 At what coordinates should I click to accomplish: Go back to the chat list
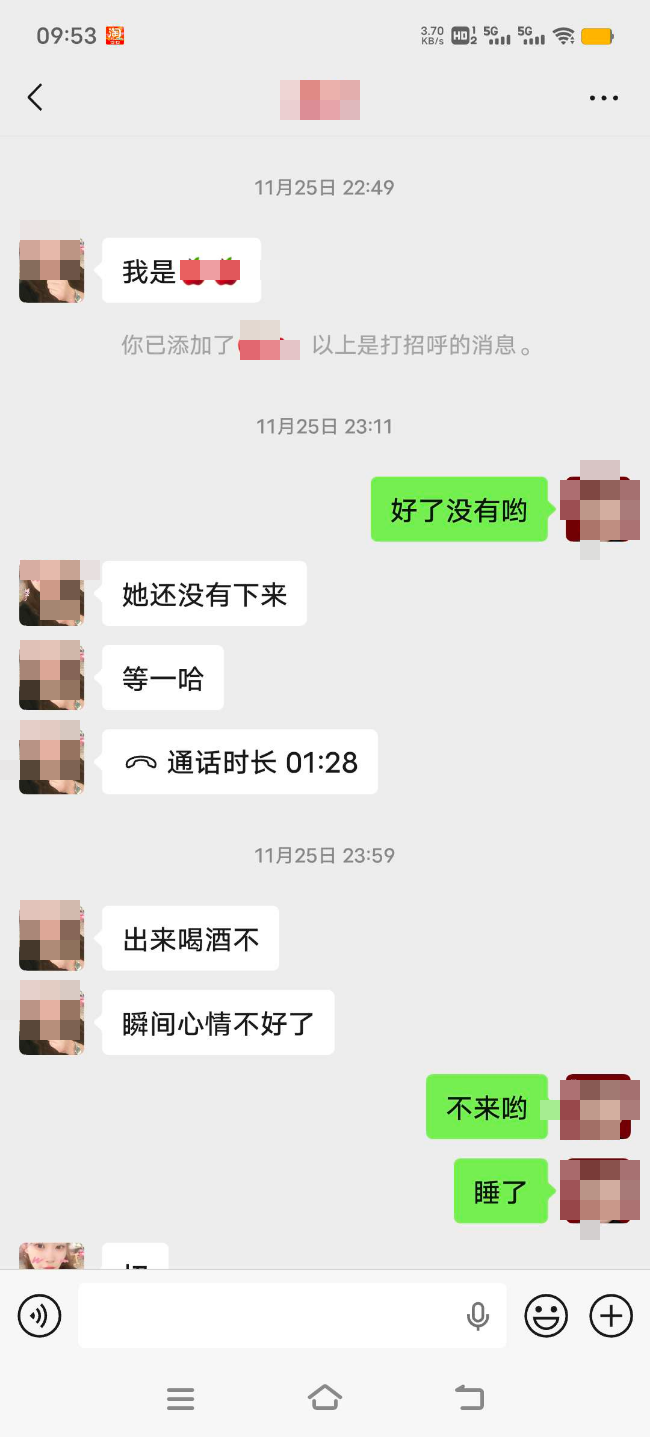point(35,98)
